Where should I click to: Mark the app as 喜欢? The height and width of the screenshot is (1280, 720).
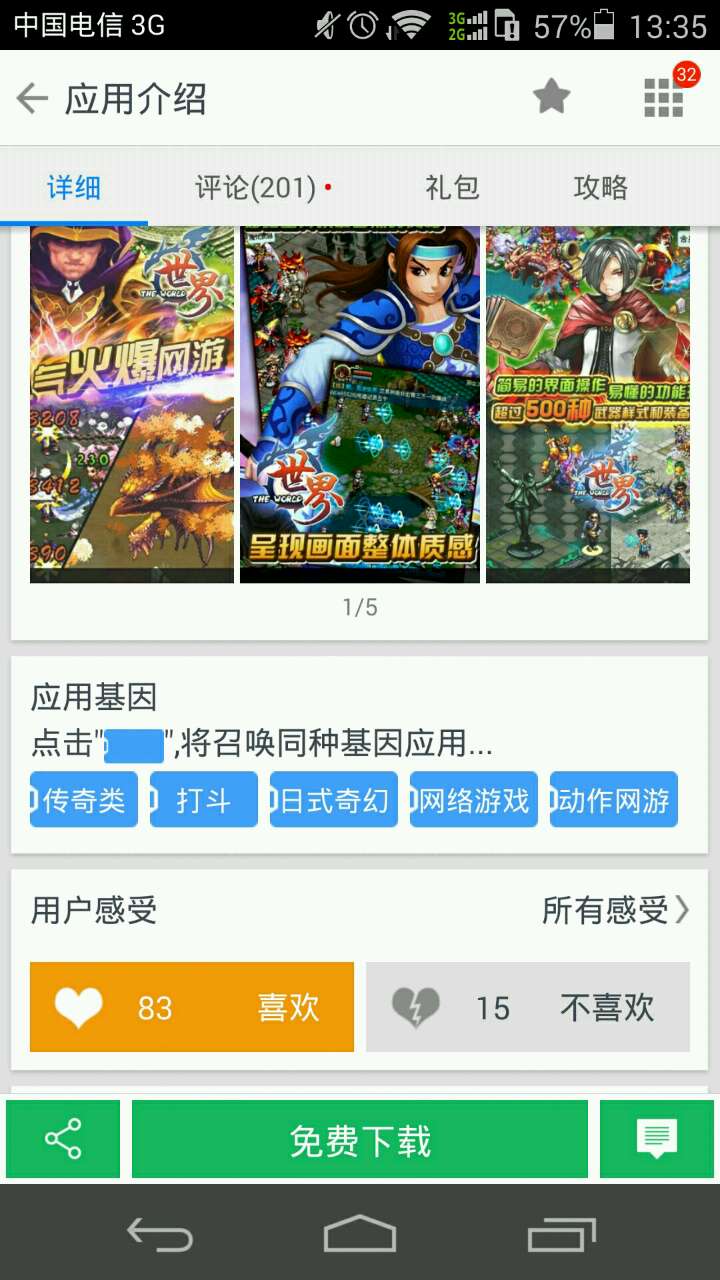point(192,1007)
